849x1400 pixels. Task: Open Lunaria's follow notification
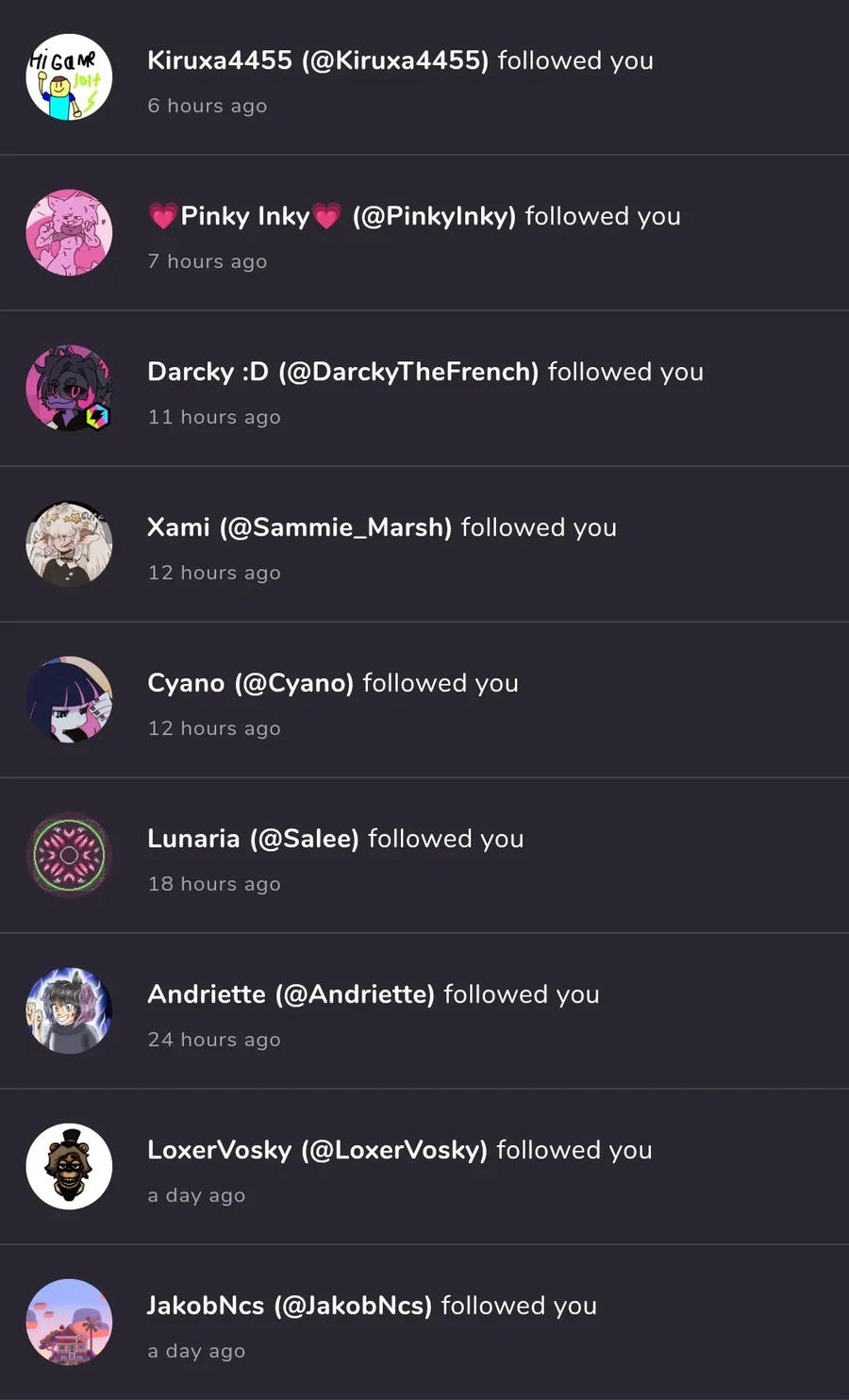tap(424, 856)
